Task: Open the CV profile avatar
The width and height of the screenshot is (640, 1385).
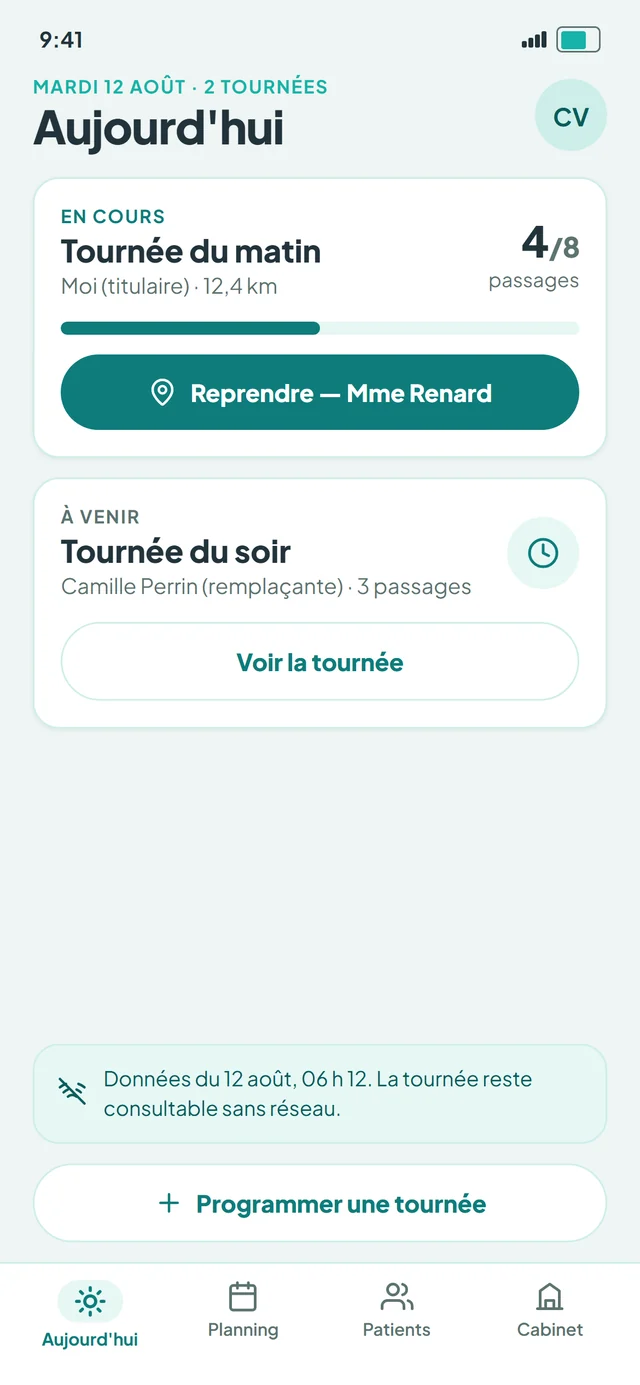Action: point(571,116)
